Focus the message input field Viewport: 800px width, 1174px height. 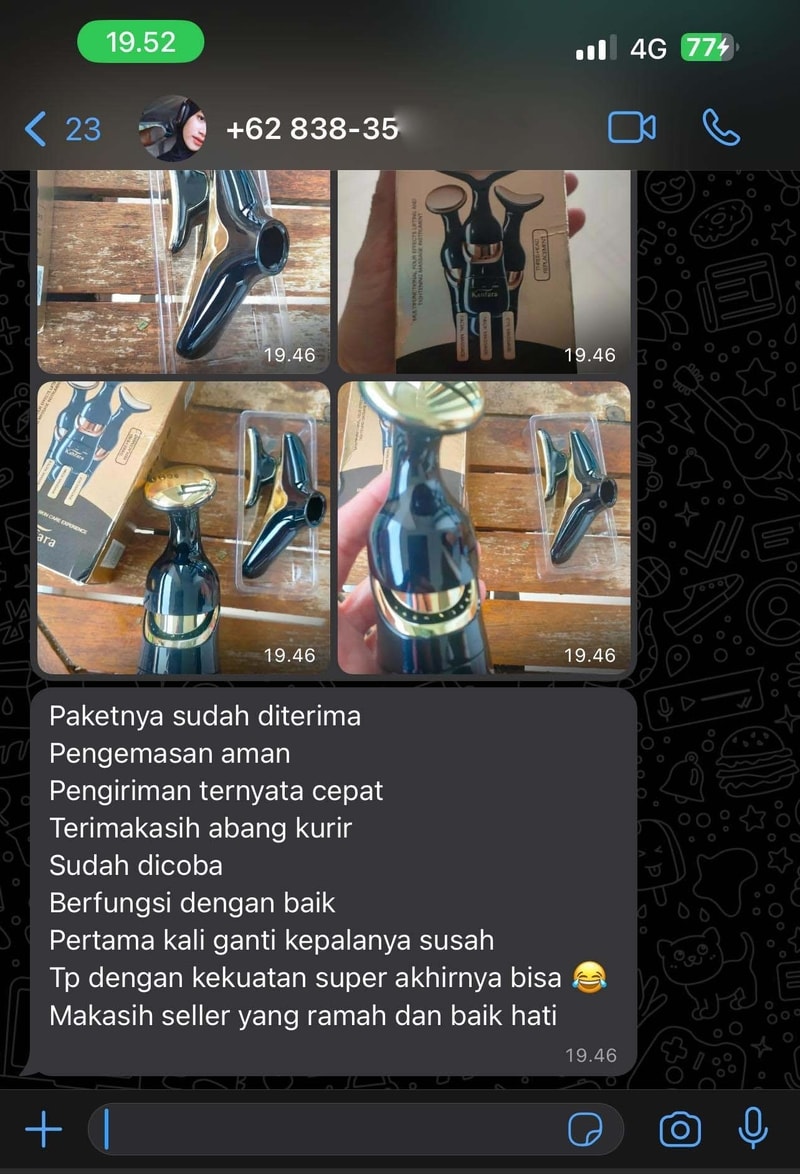point(330,1130)
